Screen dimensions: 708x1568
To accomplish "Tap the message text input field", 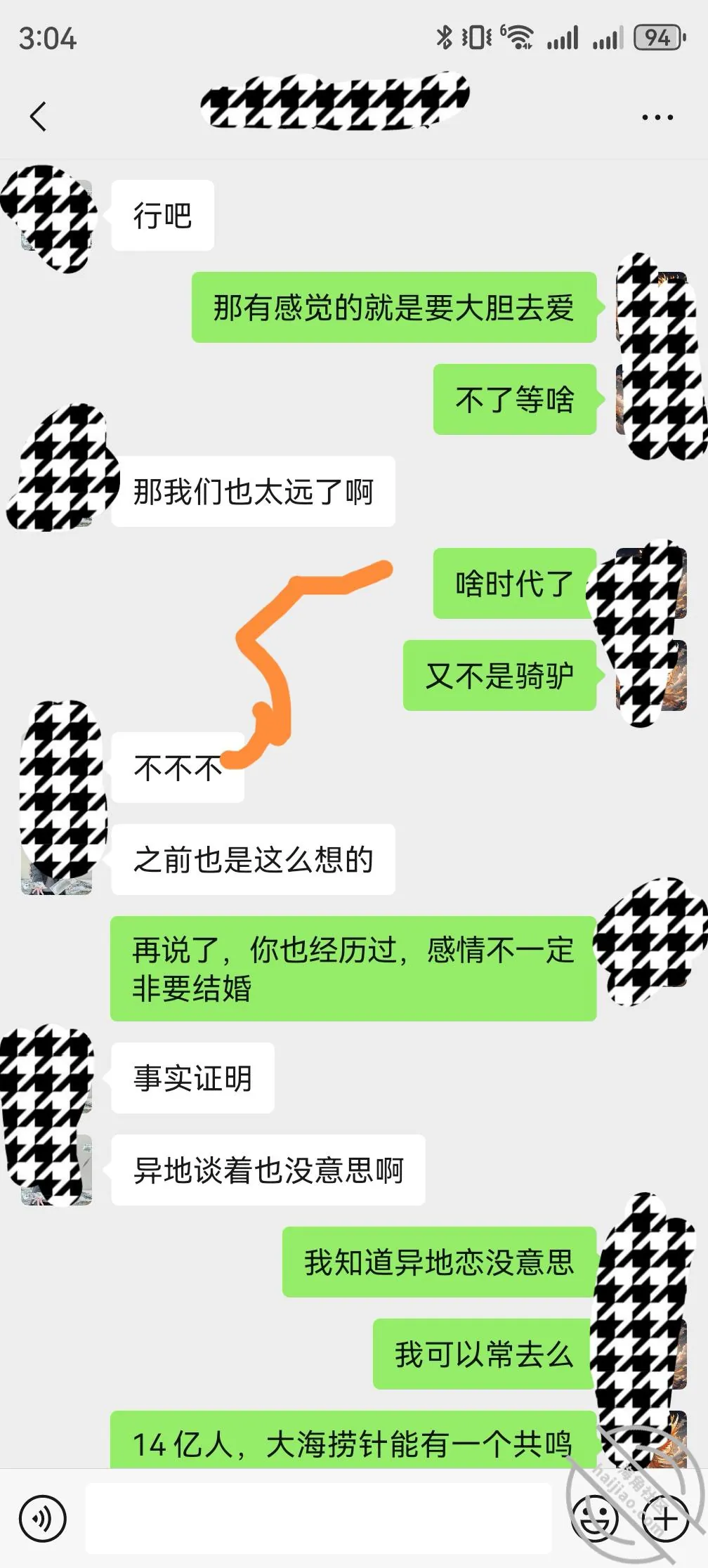I will point(318,1518).
